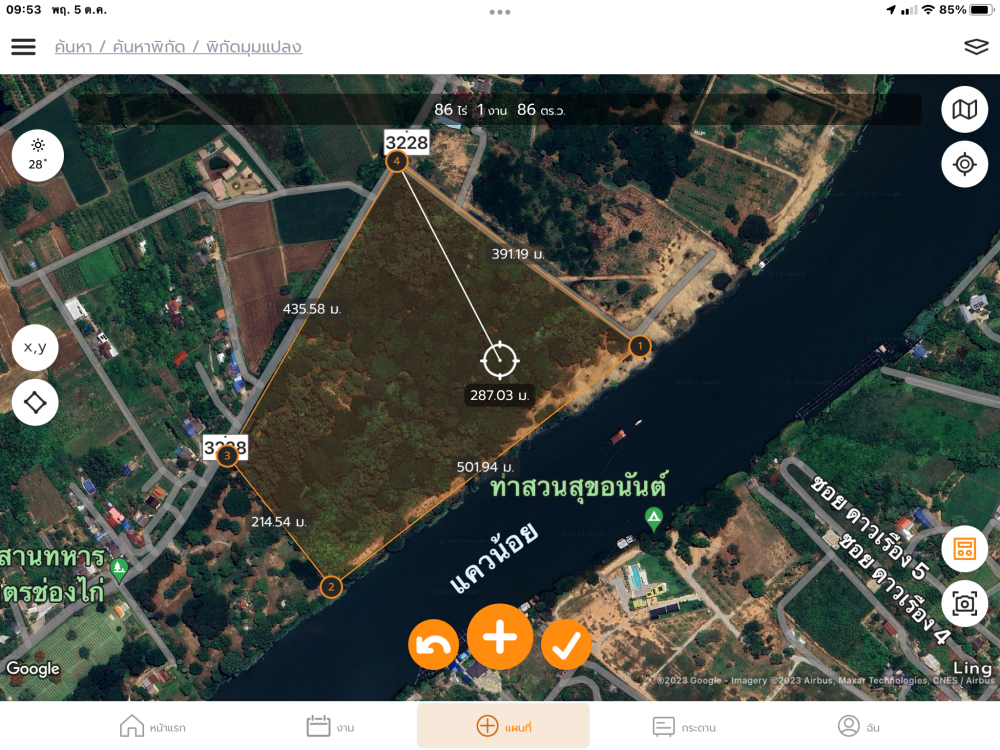Open the กระดาน tab
Viewport: 1000px width, 750px height.
click(684, 726)
